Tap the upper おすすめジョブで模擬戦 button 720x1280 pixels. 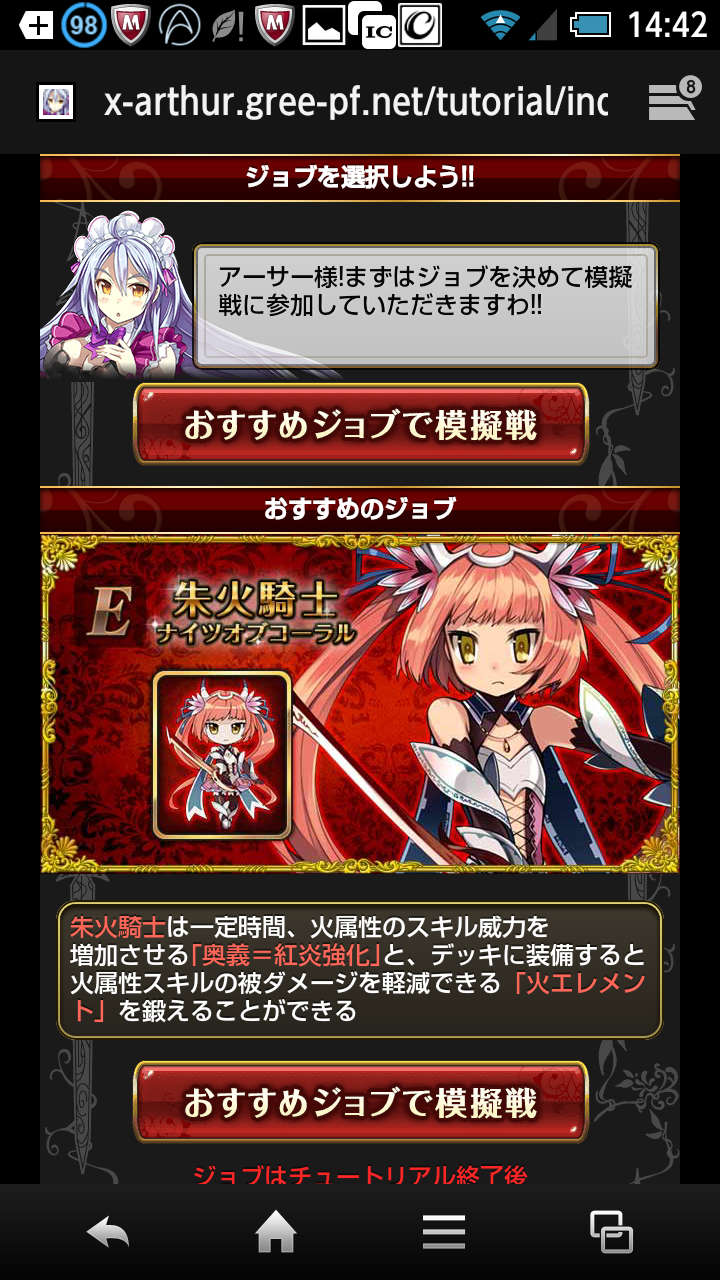(x=360, y=425)
